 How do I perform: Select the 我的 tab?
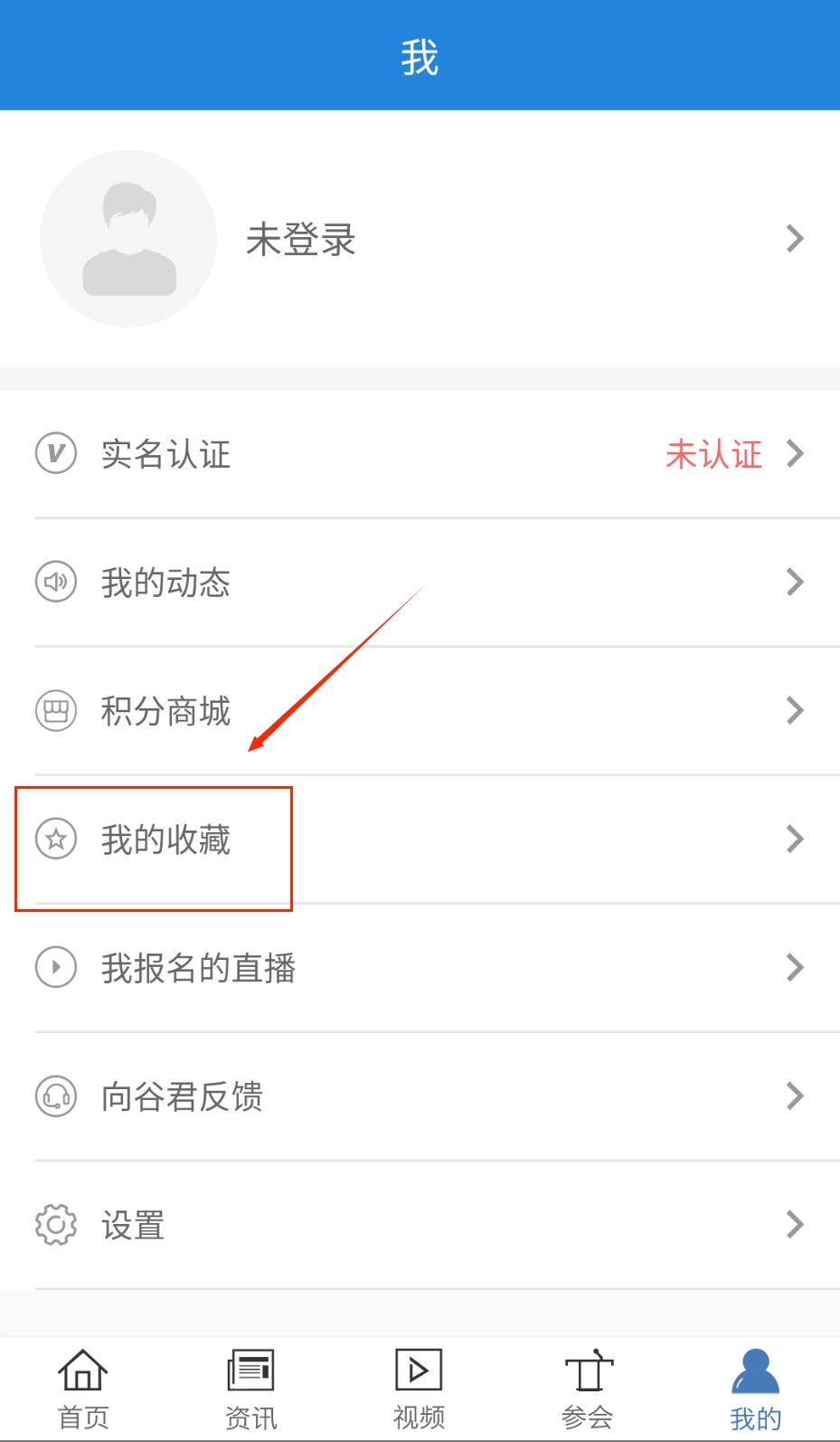click(x=755, y=1389)
